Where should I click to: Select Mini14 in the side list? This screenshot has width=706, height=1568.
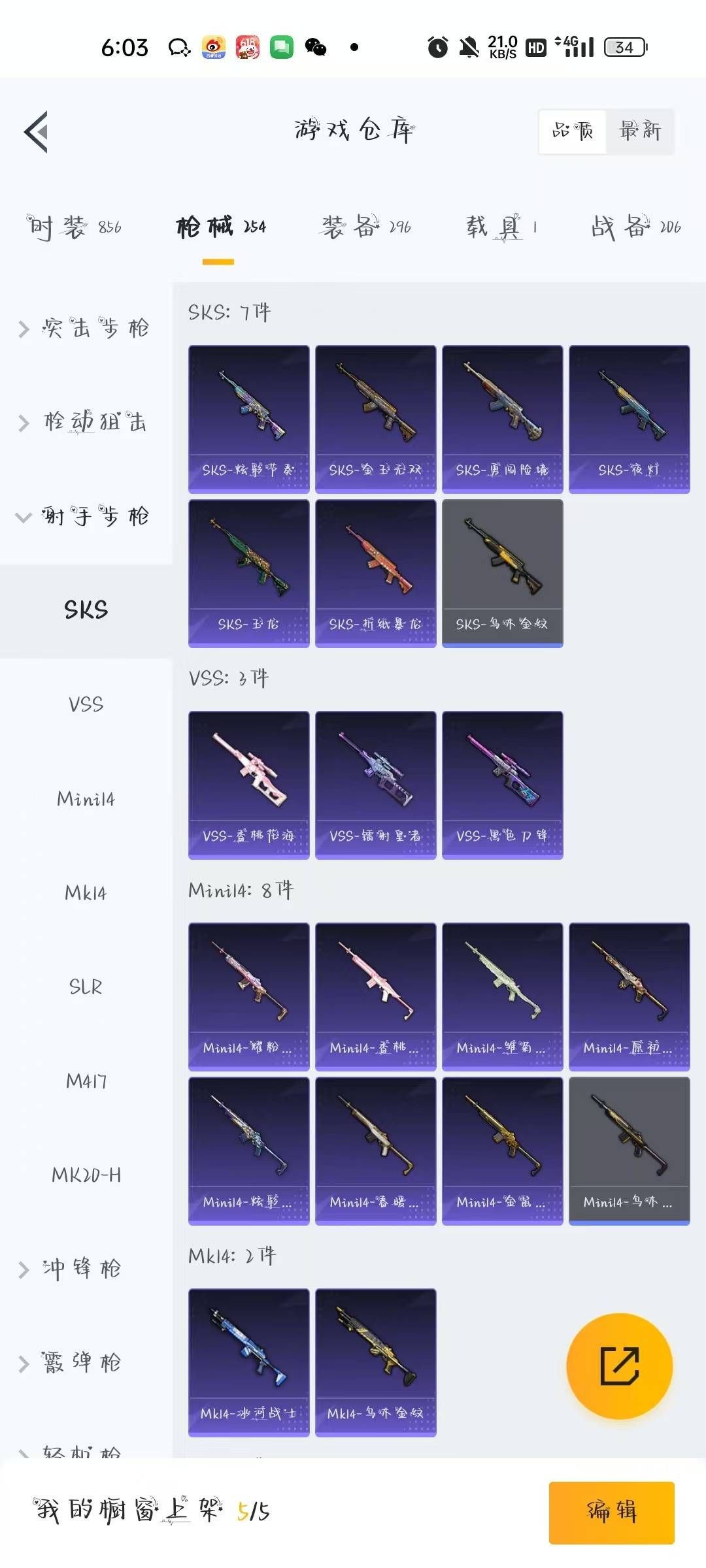(86, 798)
